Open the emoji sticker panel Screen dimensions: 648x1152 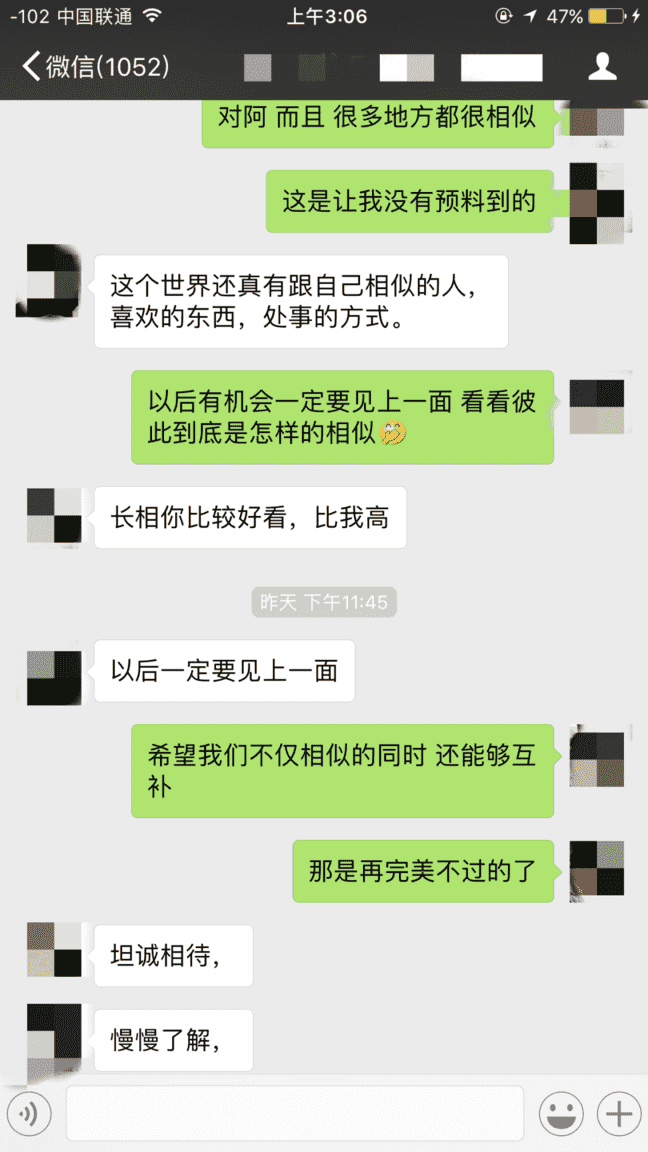pos(561,1113)
